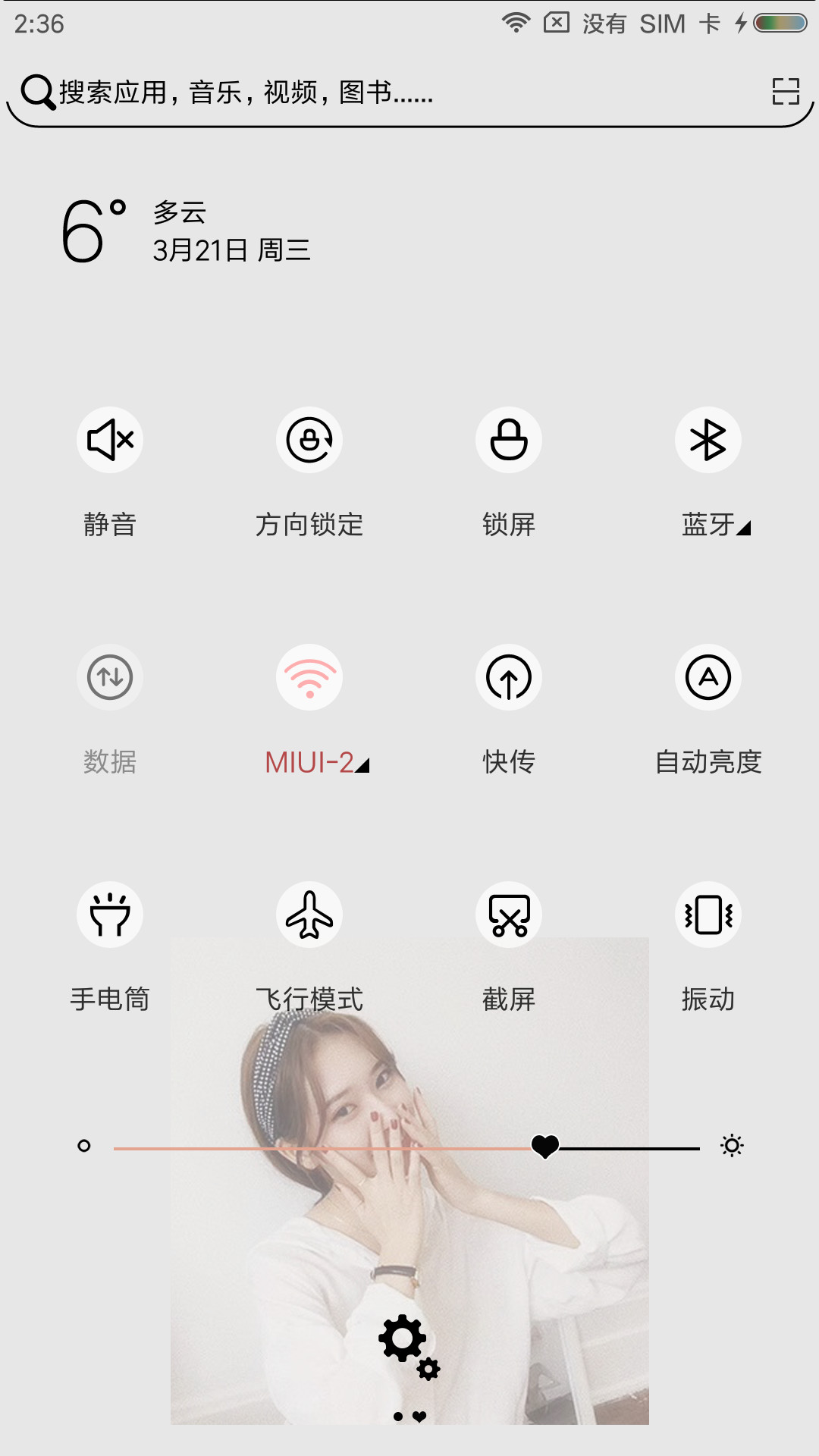Enable 飞行模式 airplane mode

click(309, 915)
